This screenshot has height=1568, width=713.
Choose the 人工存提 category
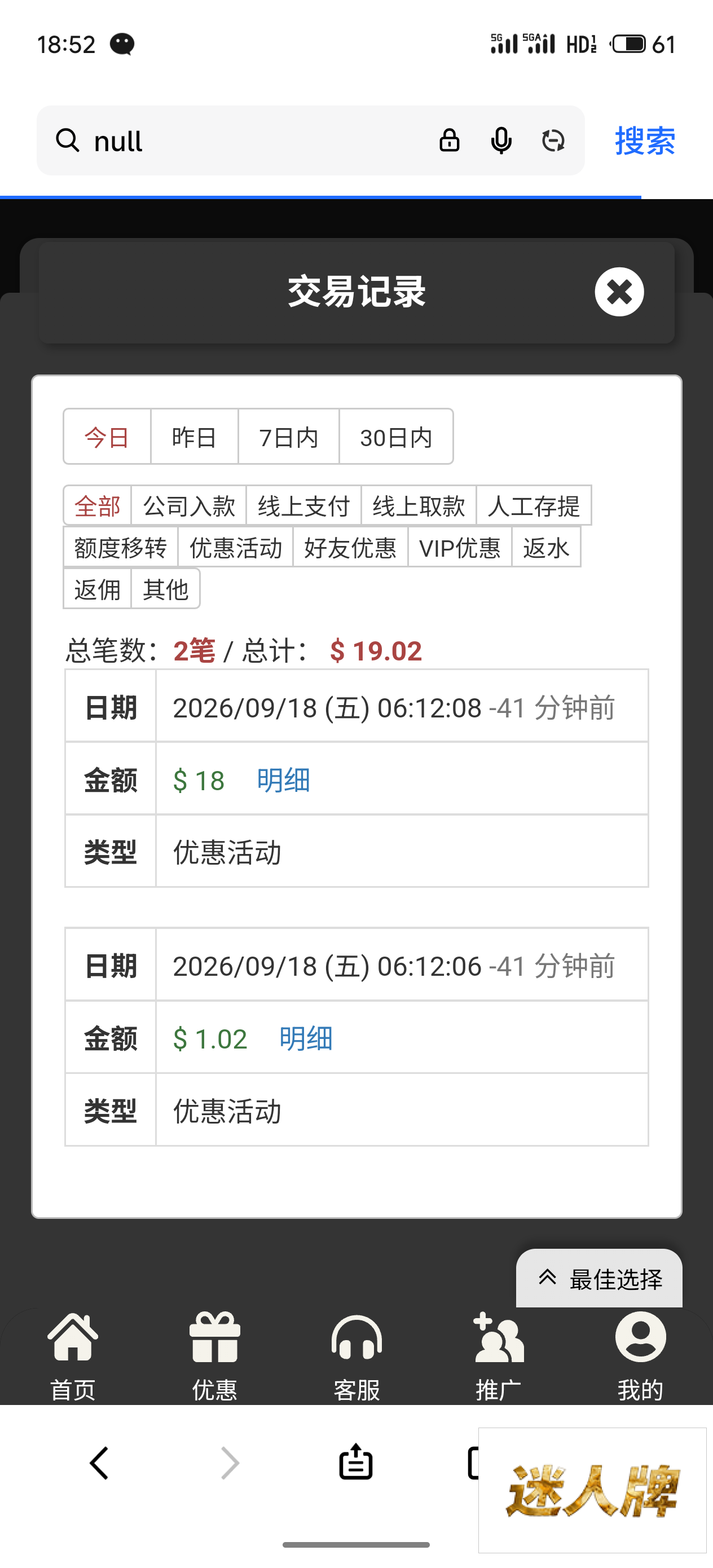(x=534, y=506)
